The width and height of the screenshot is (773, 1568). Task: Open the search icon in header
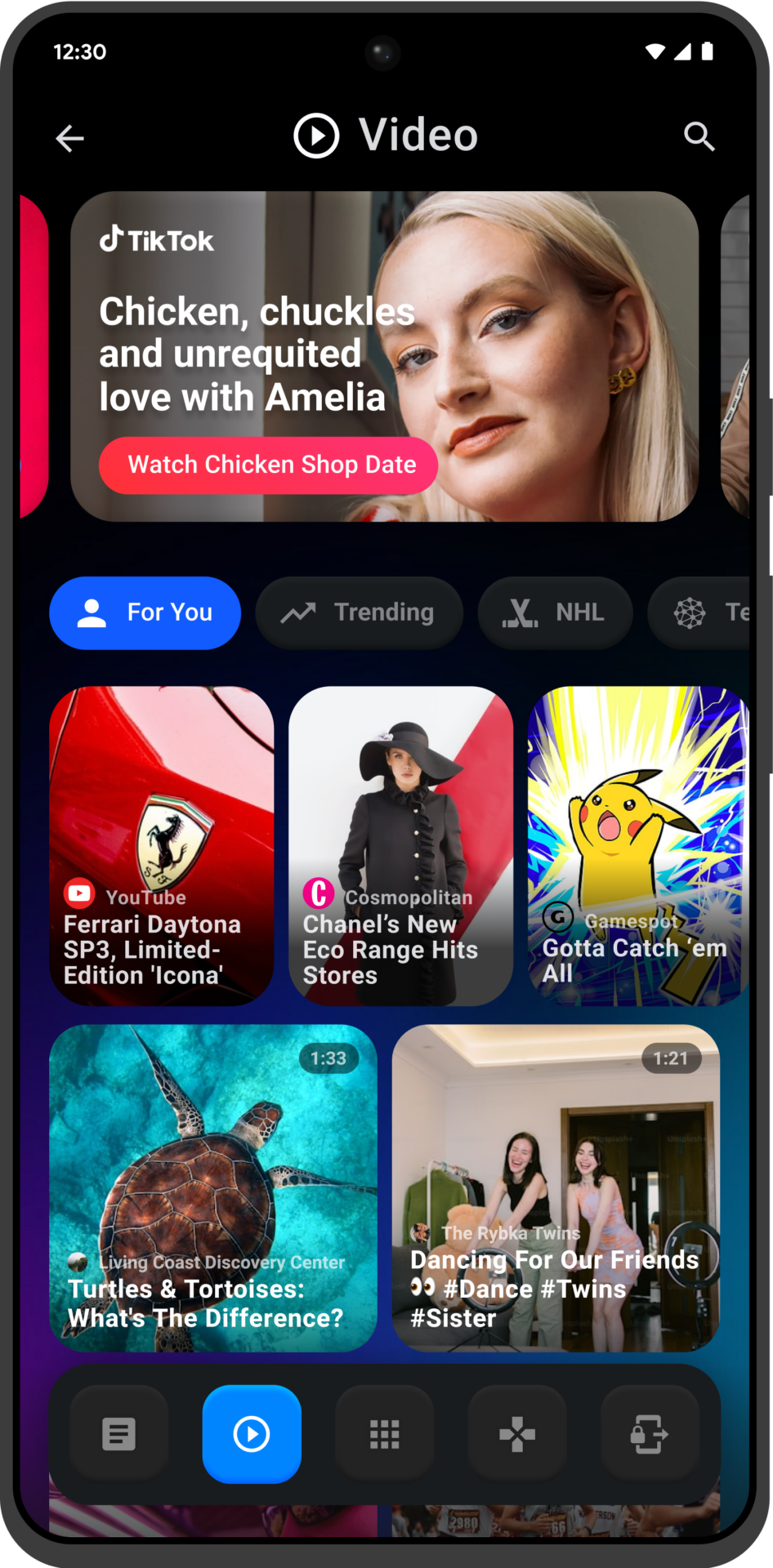(699, 136)
